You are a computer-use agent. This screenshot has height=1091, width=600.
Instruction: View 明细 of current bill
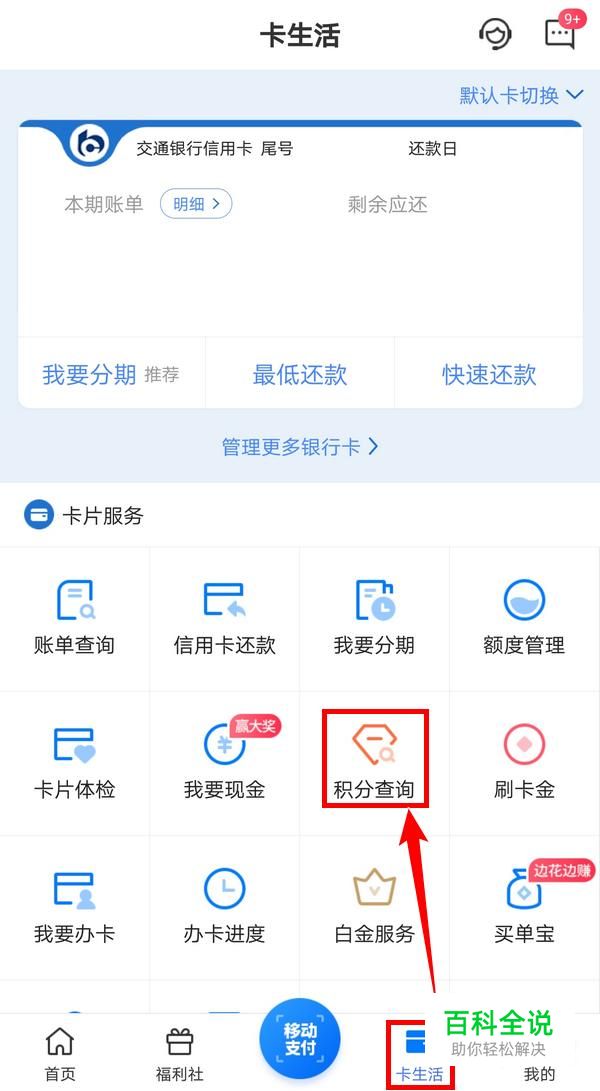pyautogui.click(x=196, y=204)
